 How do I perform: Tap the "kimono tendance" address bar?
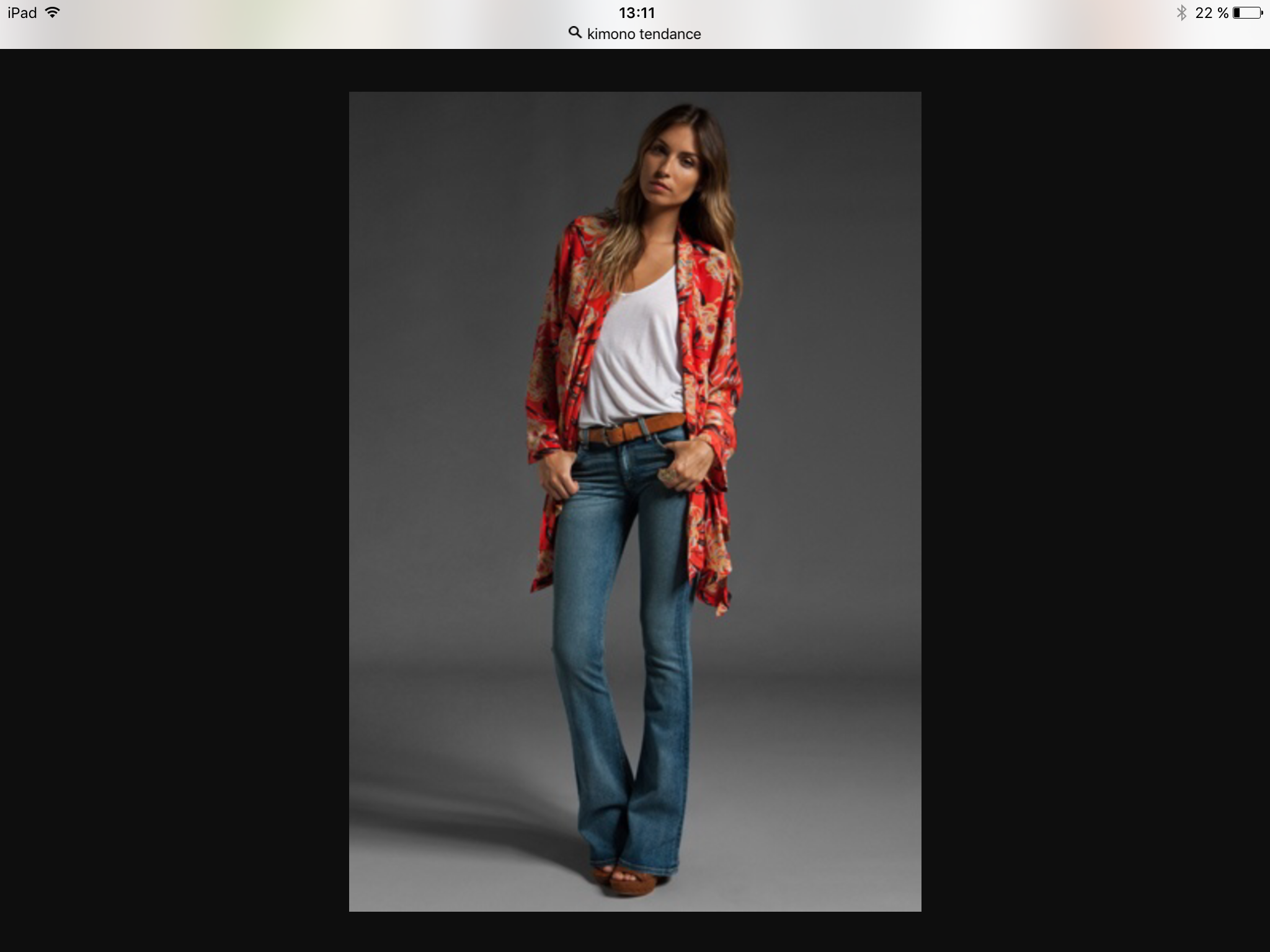(x=635, y=34)
